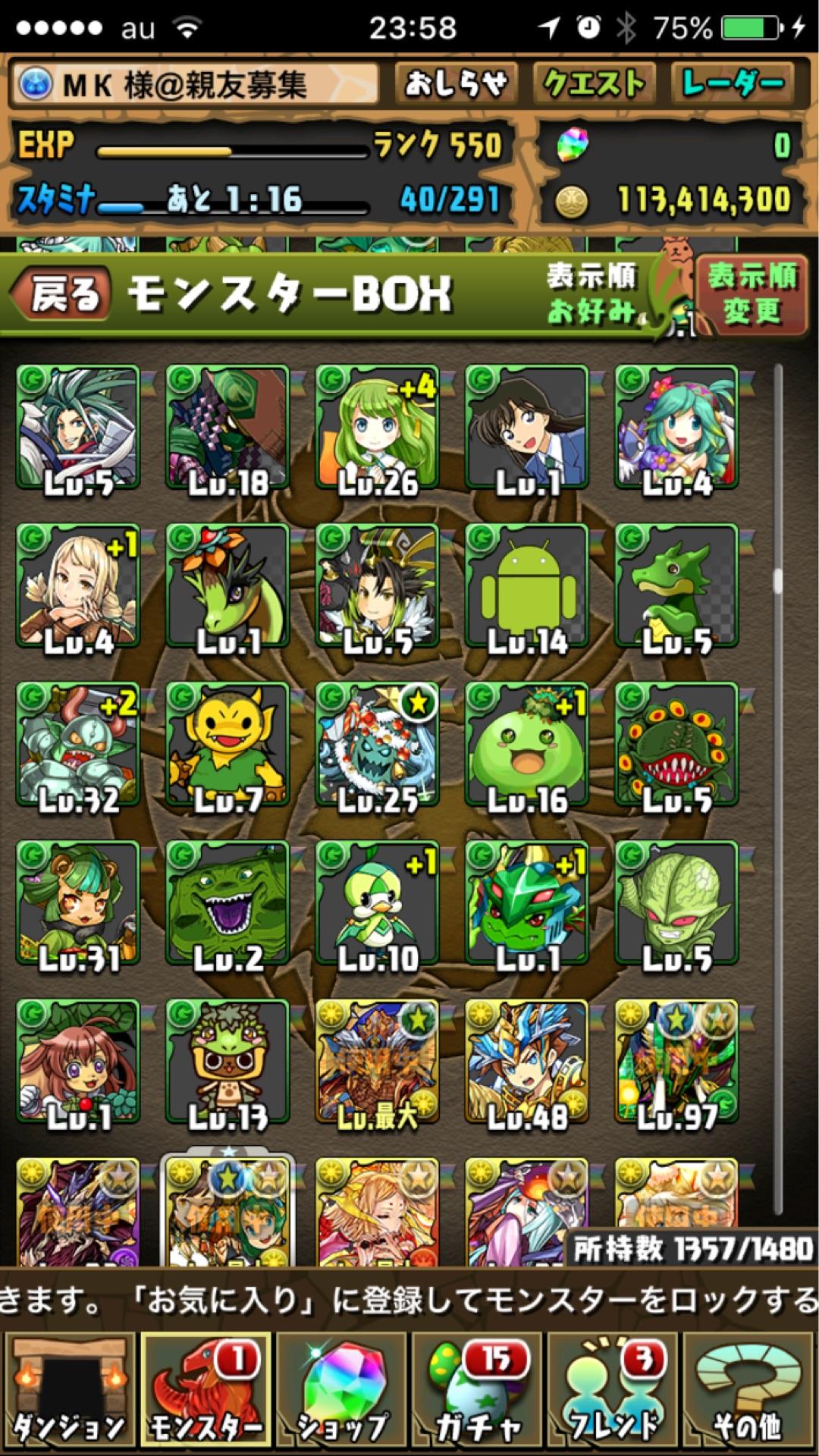Tap the 戻る back button
819x1456 pixels.
(62, 294)
